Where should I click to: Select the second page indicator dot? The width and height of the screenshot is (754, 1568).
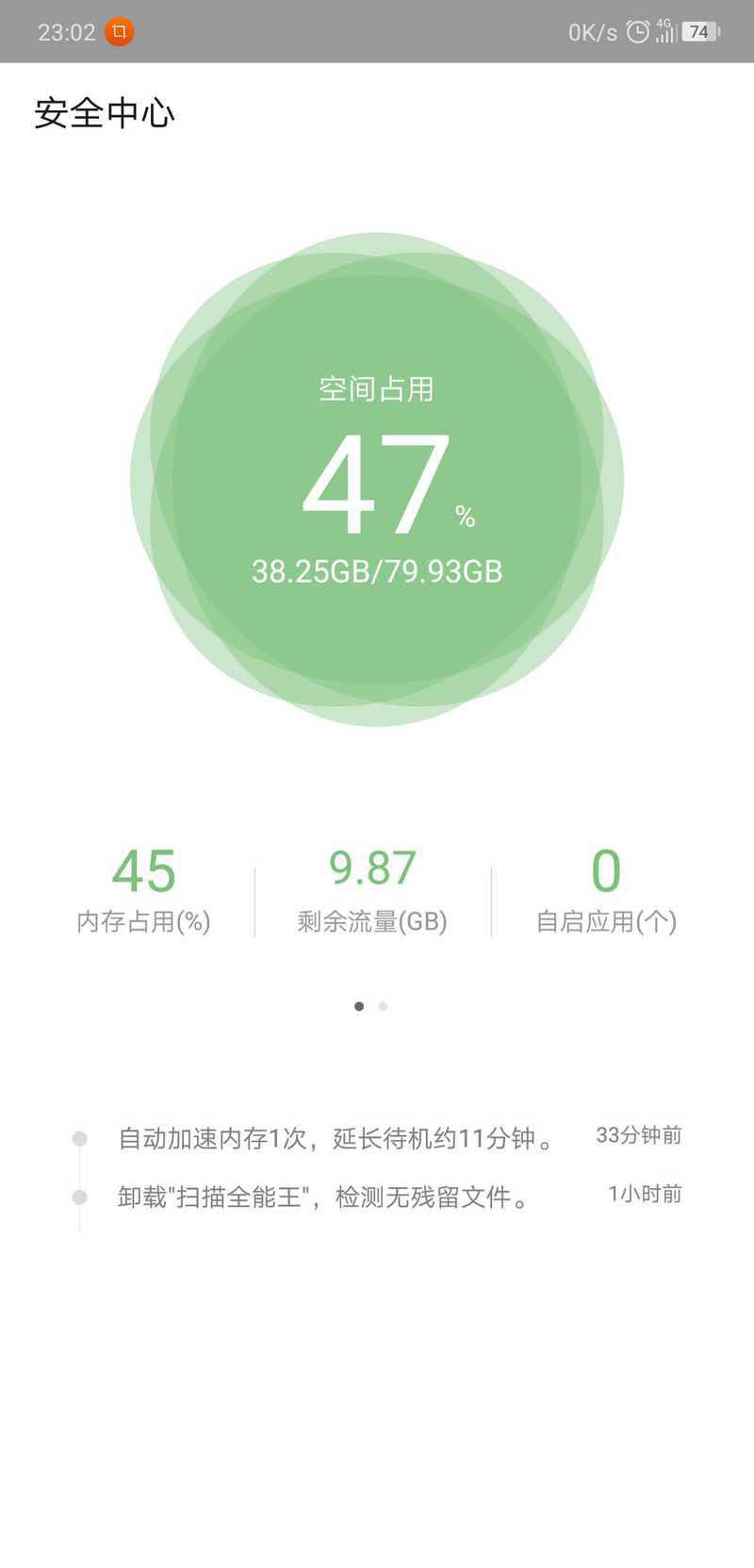(x=383, y=1006)
